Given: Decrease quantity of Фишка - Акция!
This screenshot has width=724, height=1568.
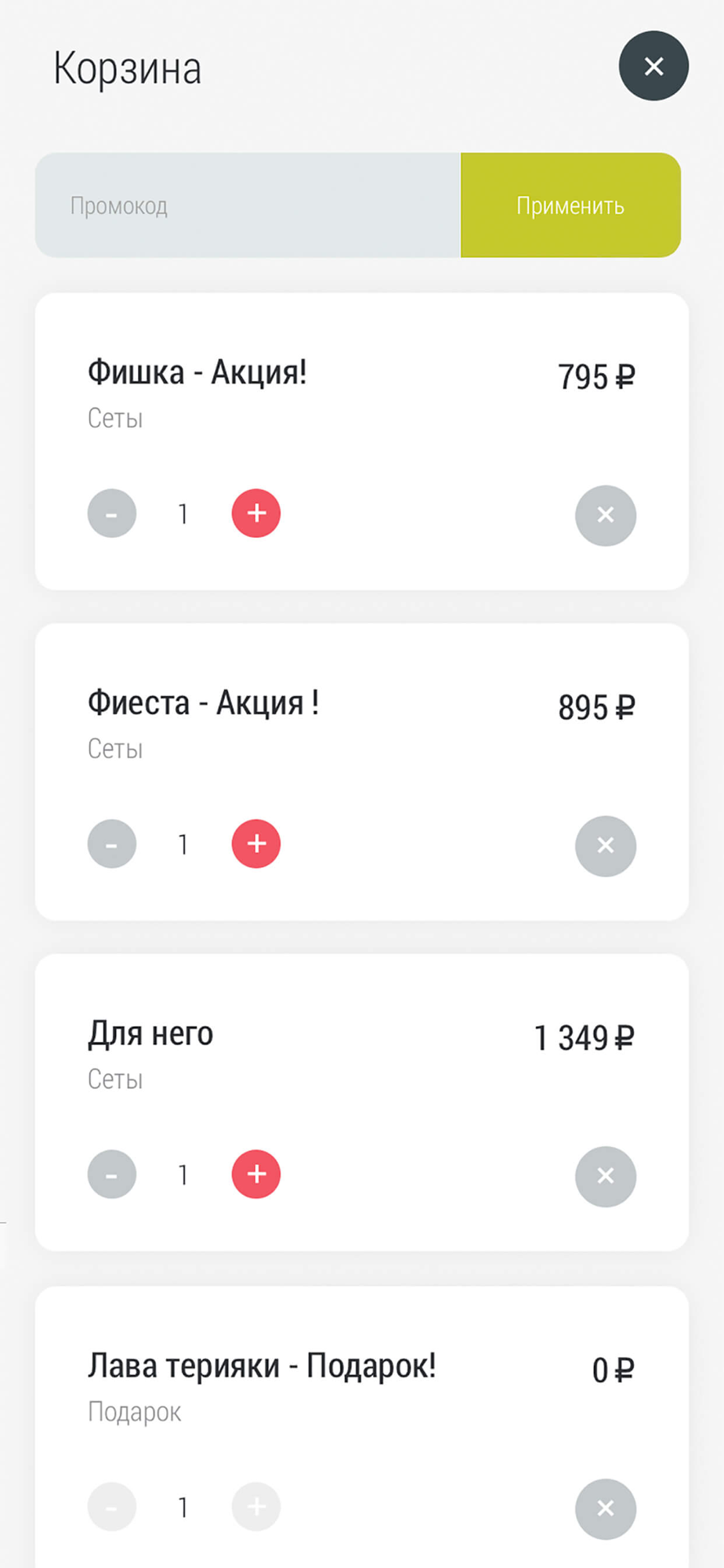Looking at the screenshot, I should (112, 514).
